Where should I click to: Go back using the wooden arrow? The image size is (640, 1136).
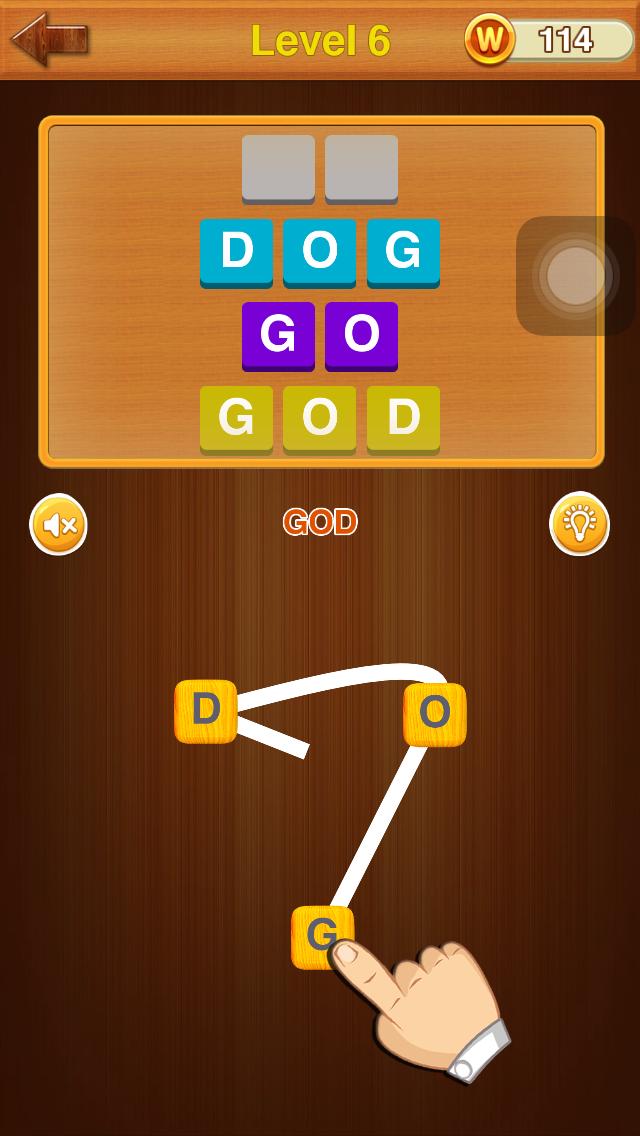point(48,40)
